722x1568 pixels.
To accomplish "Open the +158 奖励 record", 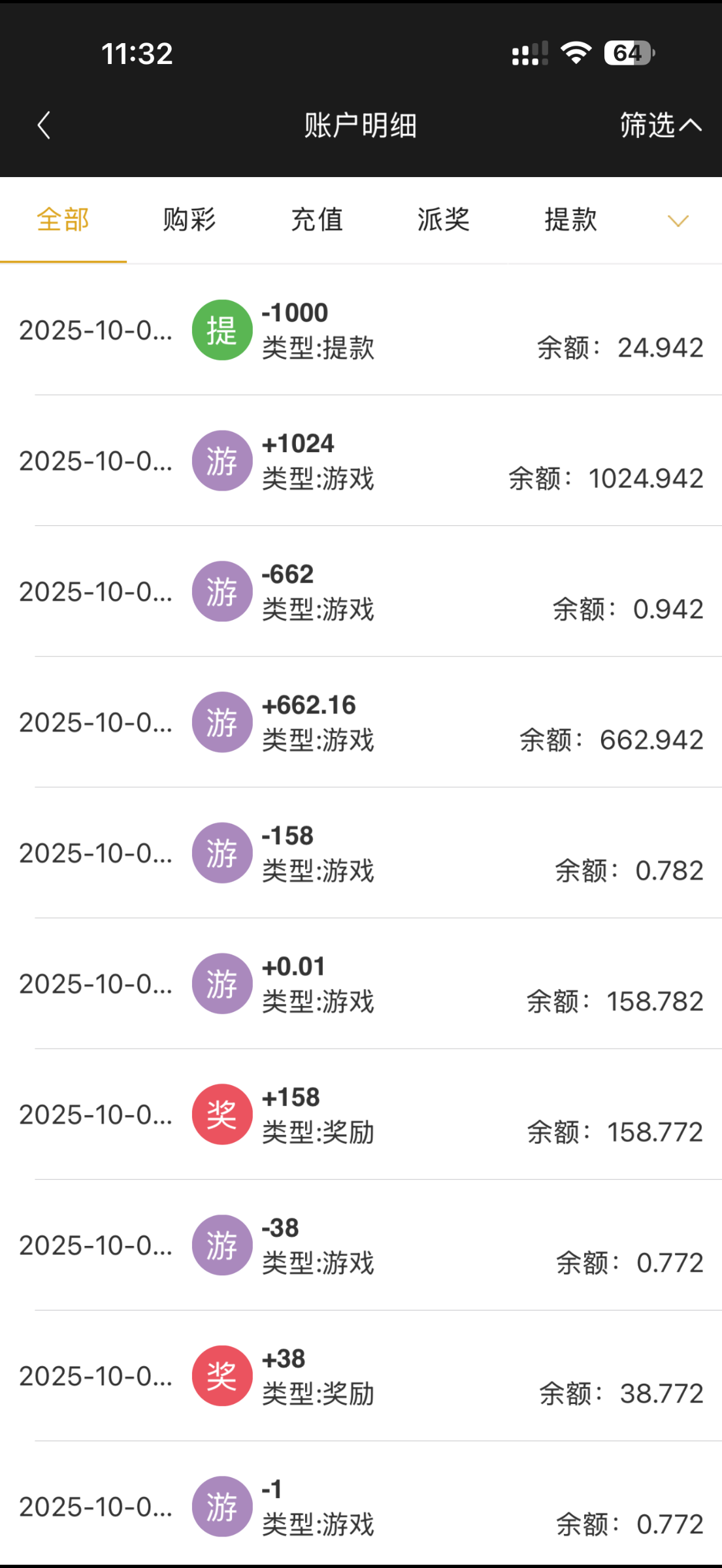I will tap(361, 1114).
